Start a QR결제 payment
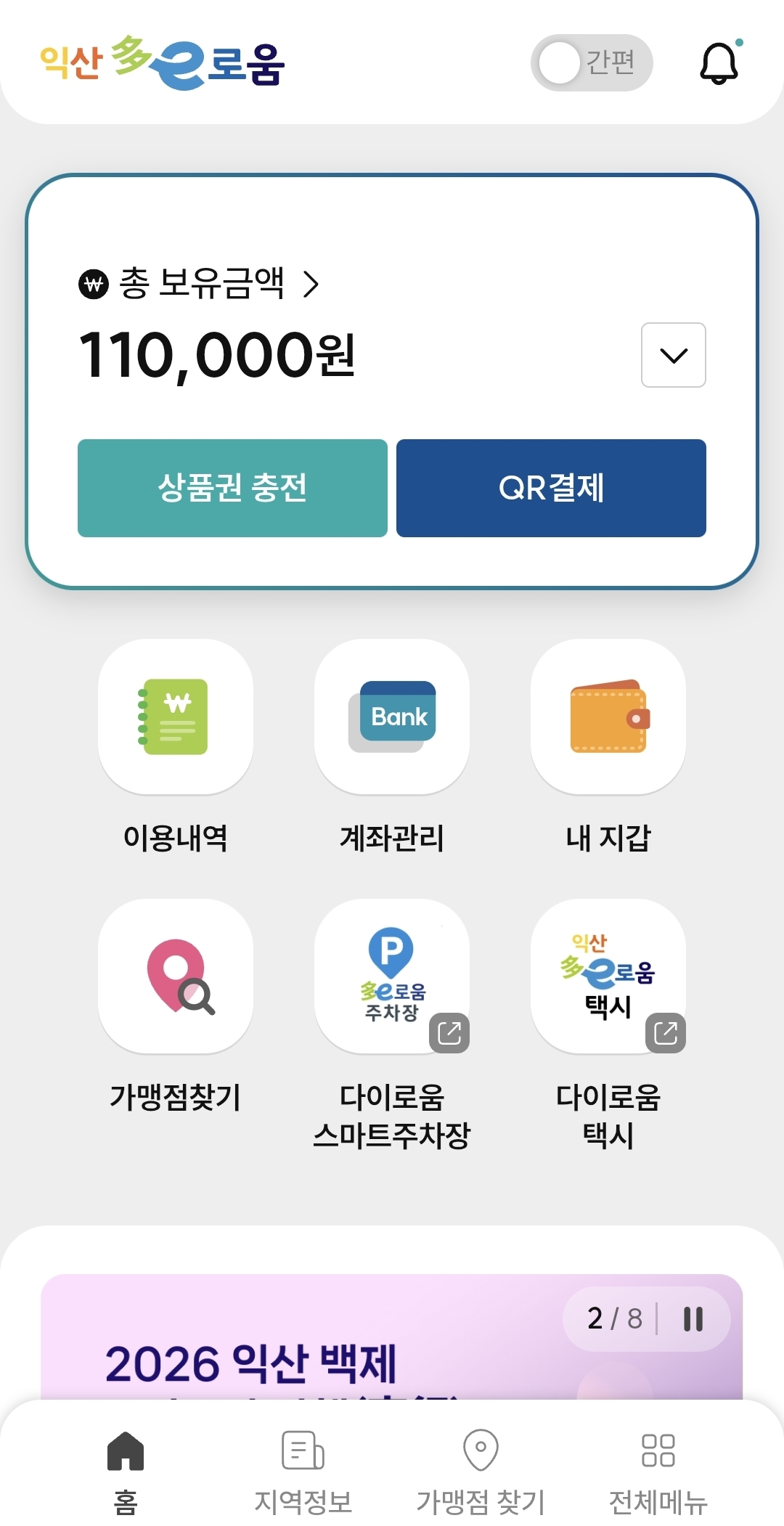 pos(551,488)
